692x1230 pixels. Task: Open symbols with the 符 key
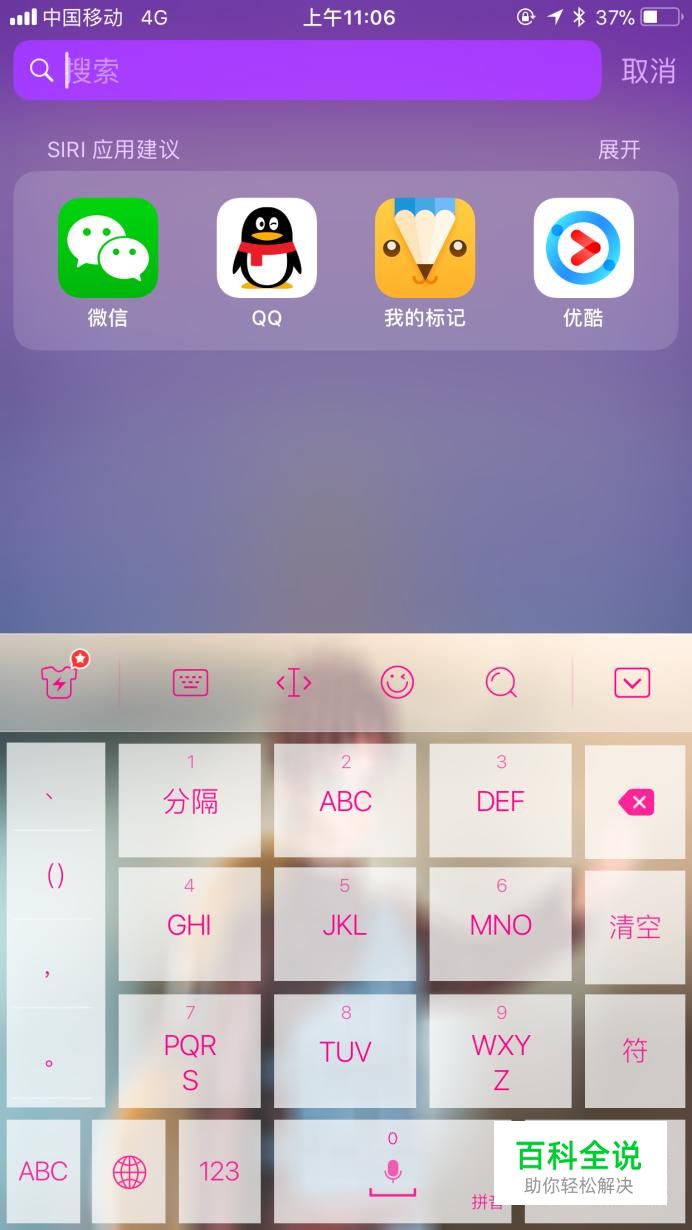click(x=635, y=1050)
